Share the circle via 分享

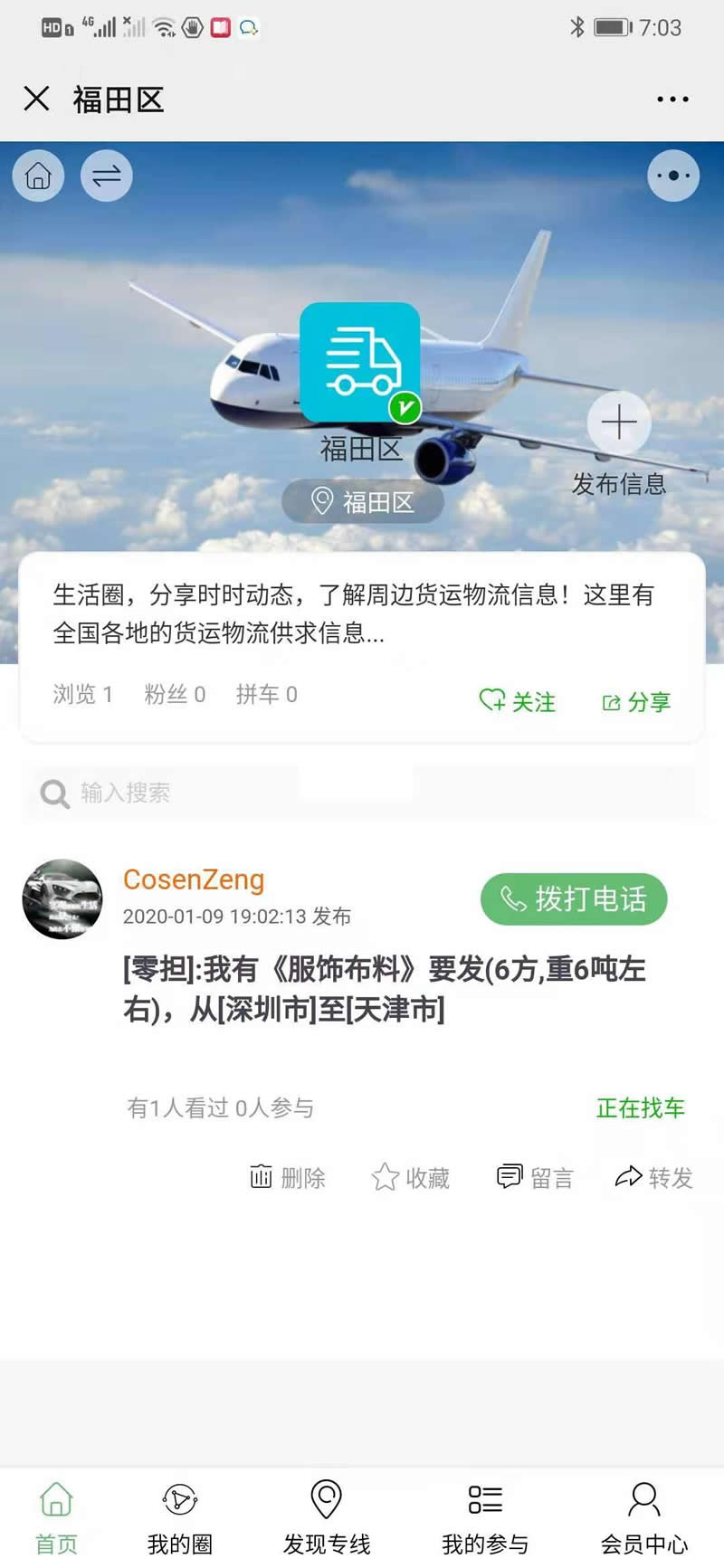coord(637,701)
